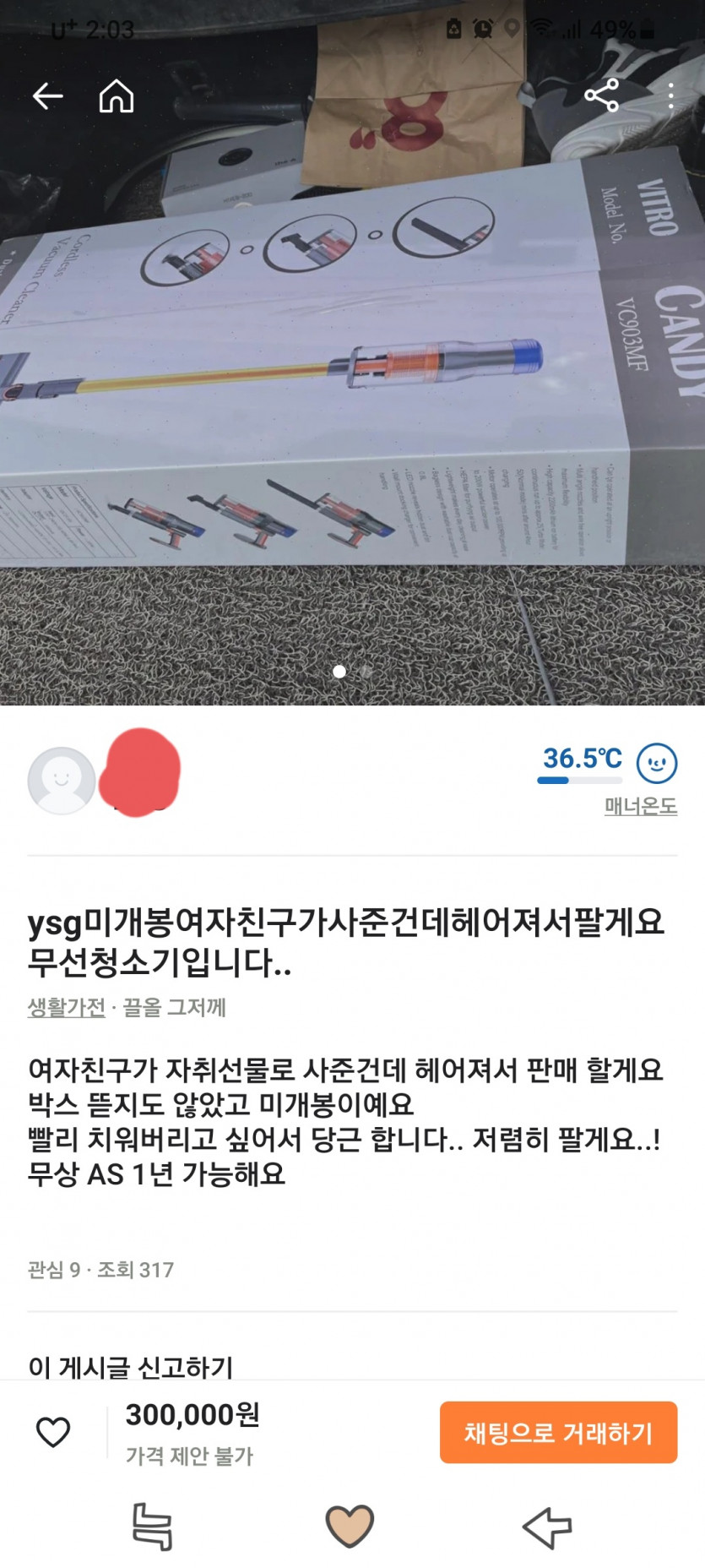Image resolution: width=705 pixels, height=1568 pixels.
Task: Tap the thumbs icon at bottom left
Action: point(153,1526)
